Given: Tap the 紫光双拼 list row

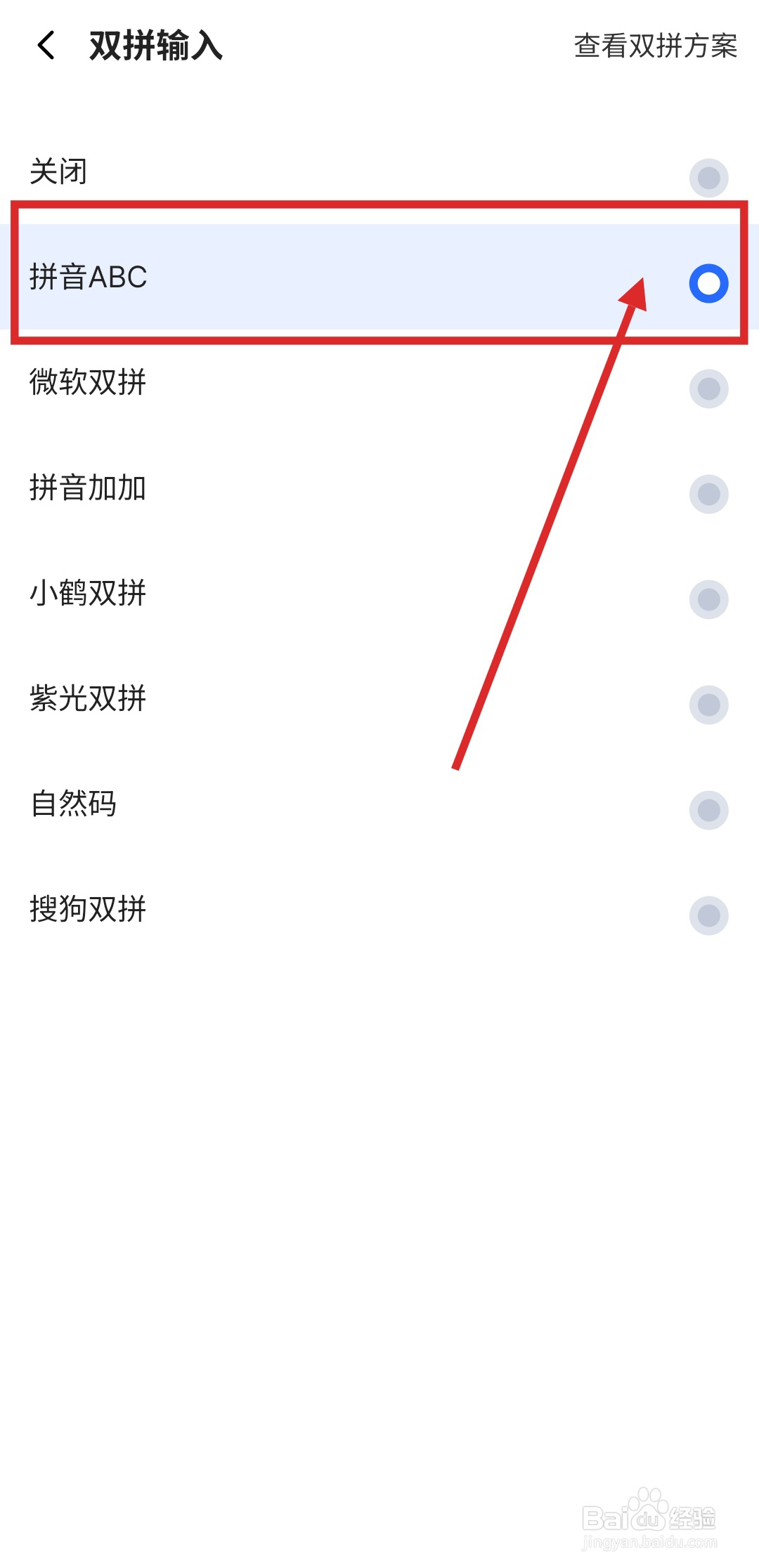Looking at the screenshot, I should coord(281,699).
